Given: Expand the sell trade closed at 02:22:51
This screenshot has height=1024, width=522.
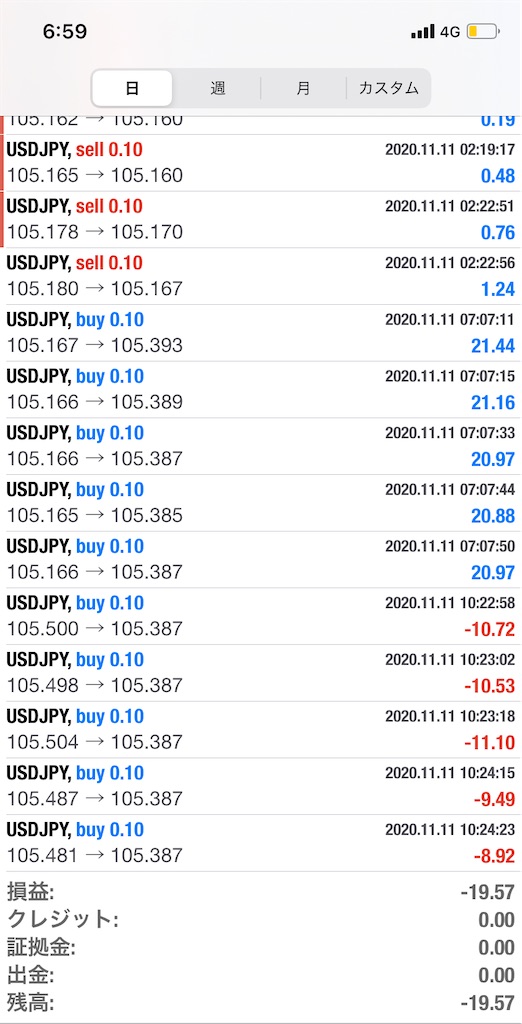Looking at the screenshot, I should 261,220.
